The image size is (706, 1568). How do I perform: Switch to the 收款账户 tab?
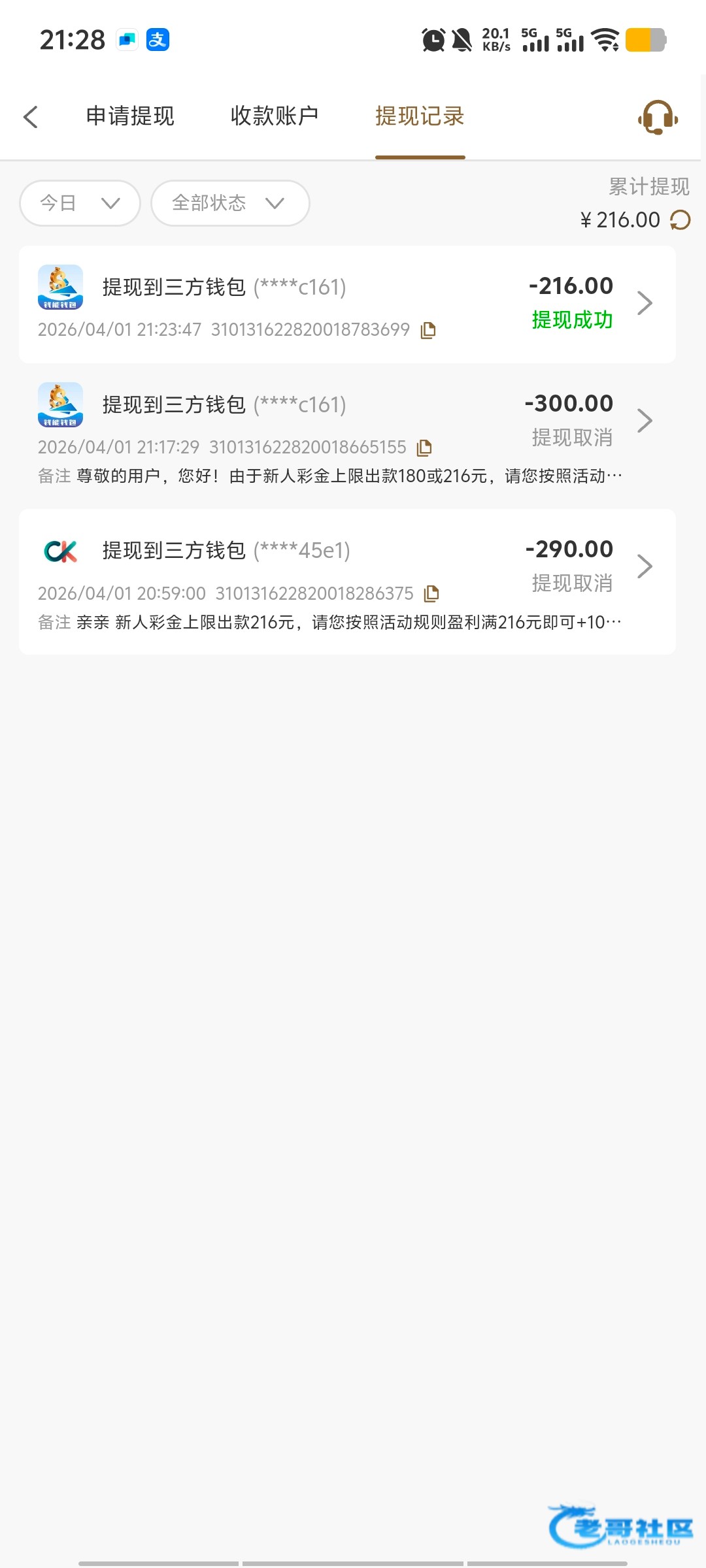(275, 116)
